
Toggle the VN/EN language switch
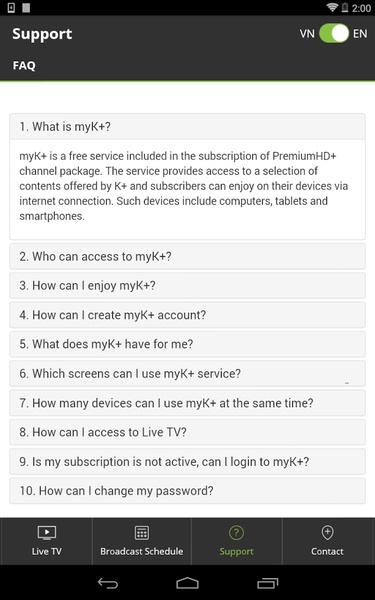coord(334,34)
